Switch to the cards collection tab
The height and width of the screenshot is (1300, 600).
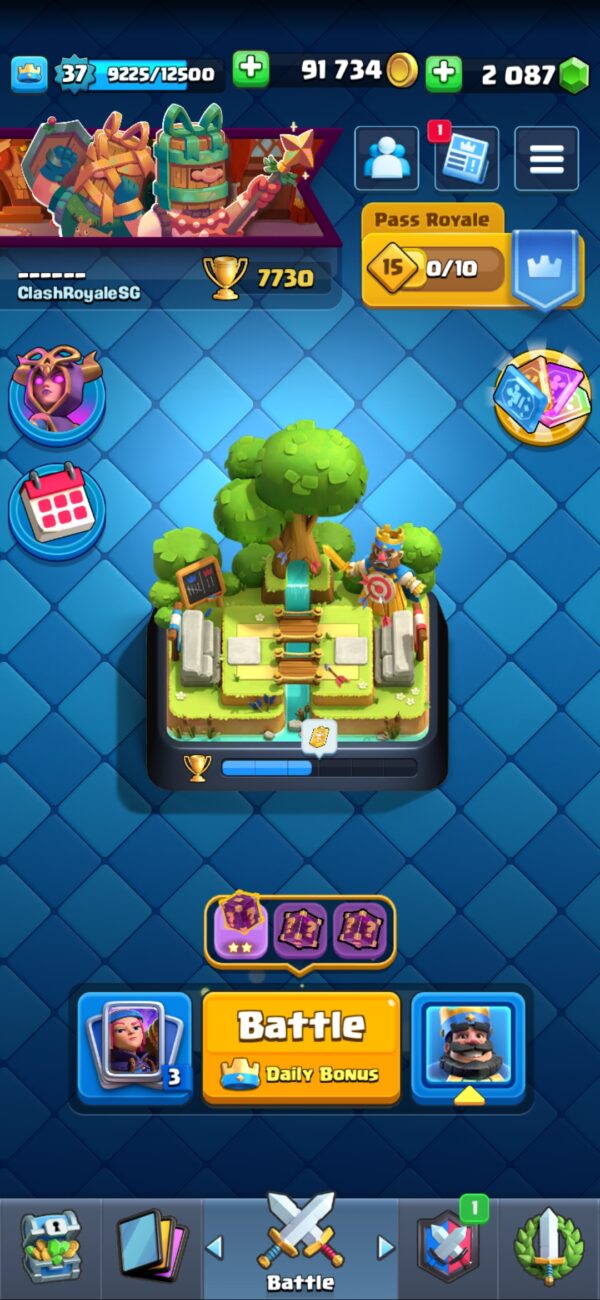point(152,1248)
